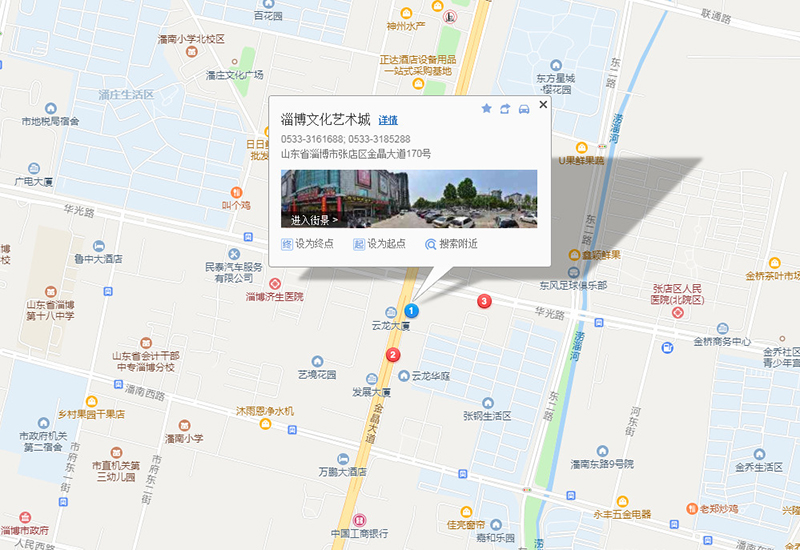
Task: Enter street view via 进入街景 thumbnail
Action: click(x=314, y=219)
